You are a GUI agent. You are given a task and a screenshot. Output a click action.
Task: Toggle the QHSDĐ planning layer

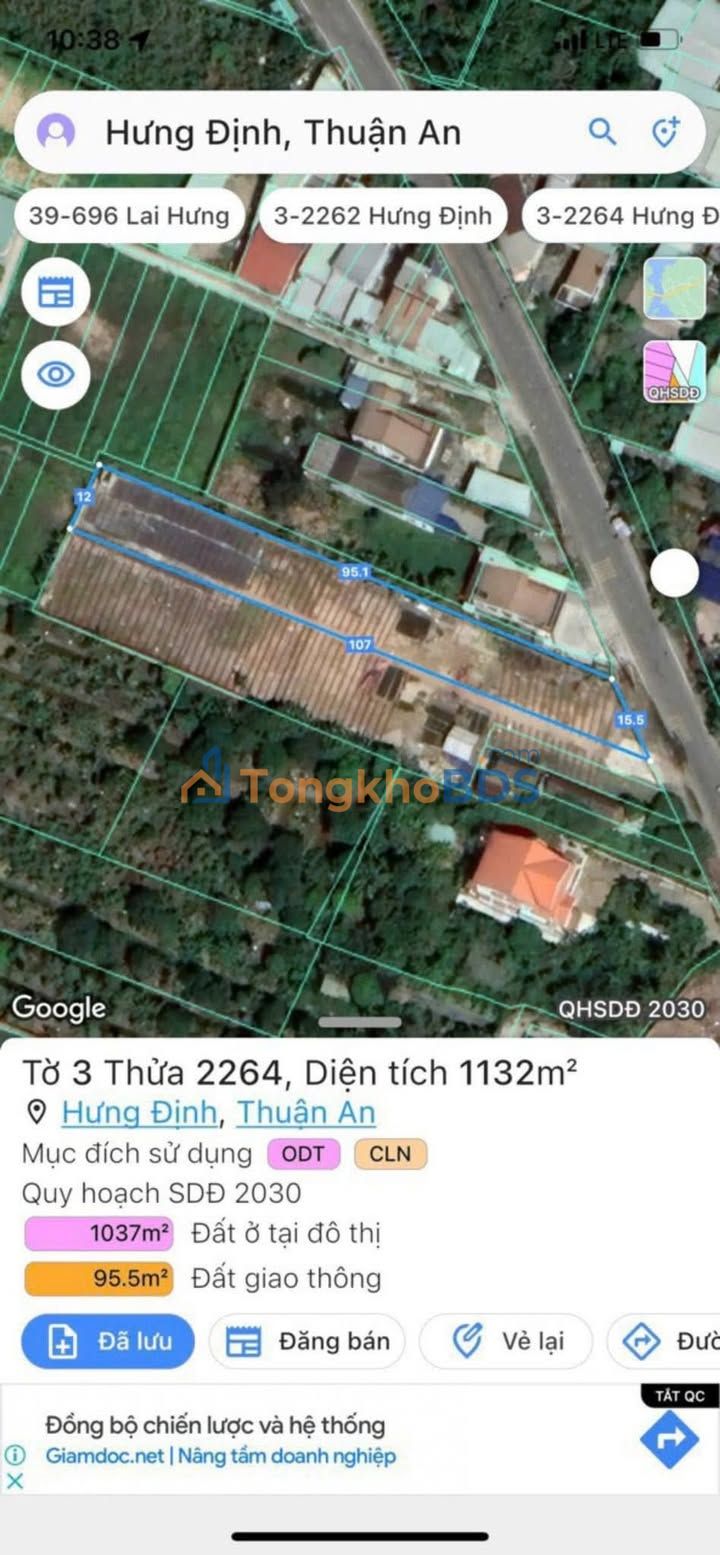pos(674,371)
